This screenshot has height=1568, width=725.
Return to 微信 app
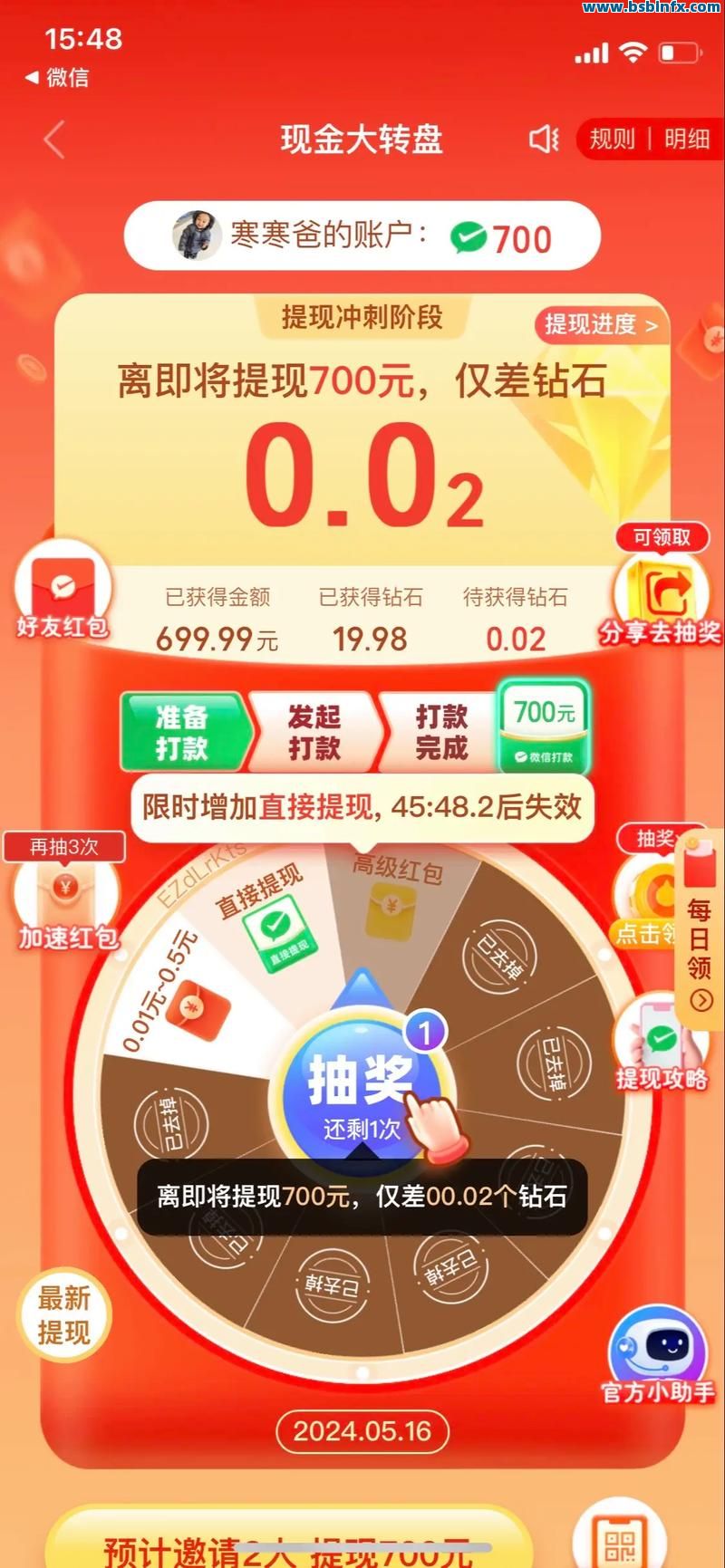59,78
